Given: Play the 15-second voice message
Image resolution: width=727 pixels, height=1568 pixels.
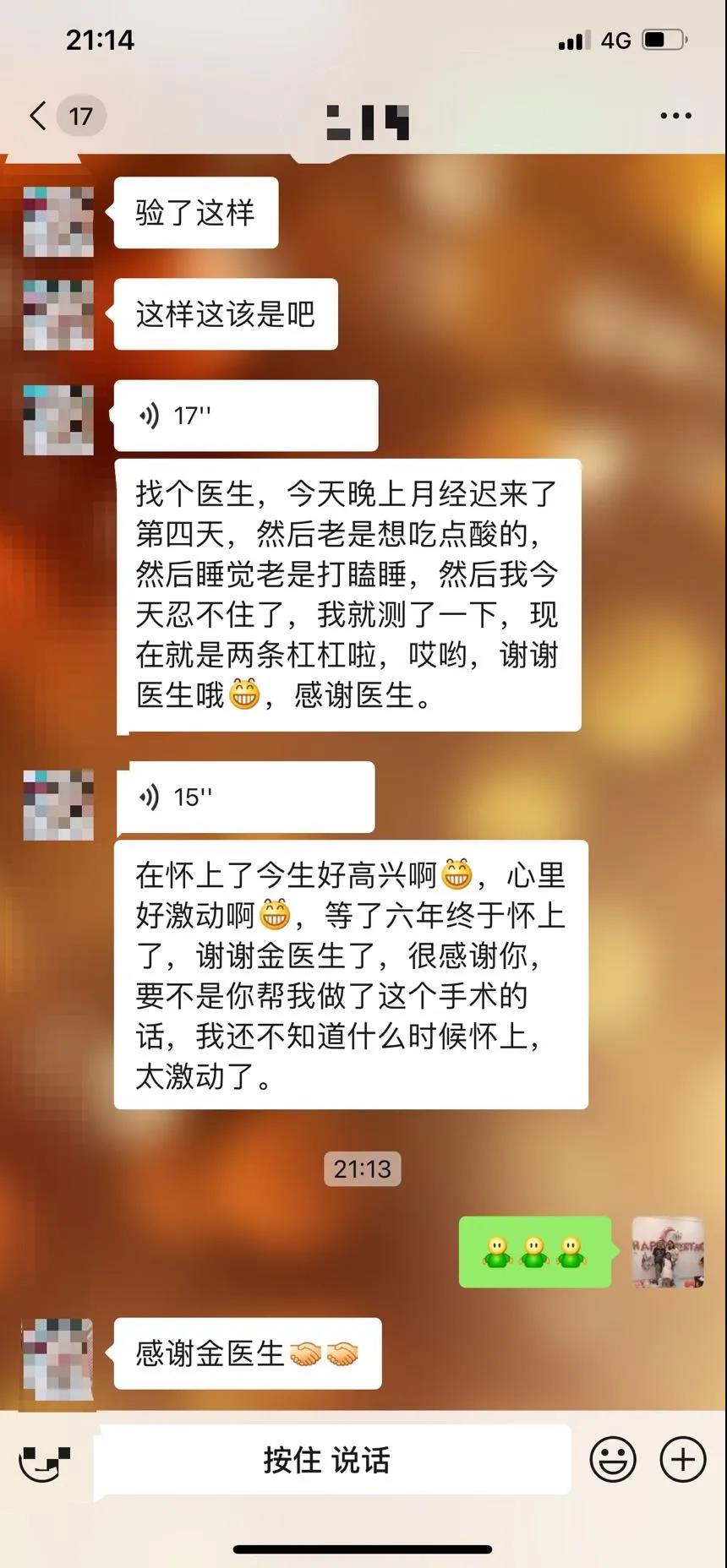Looking at the screenshot, I should click(245, 797).
